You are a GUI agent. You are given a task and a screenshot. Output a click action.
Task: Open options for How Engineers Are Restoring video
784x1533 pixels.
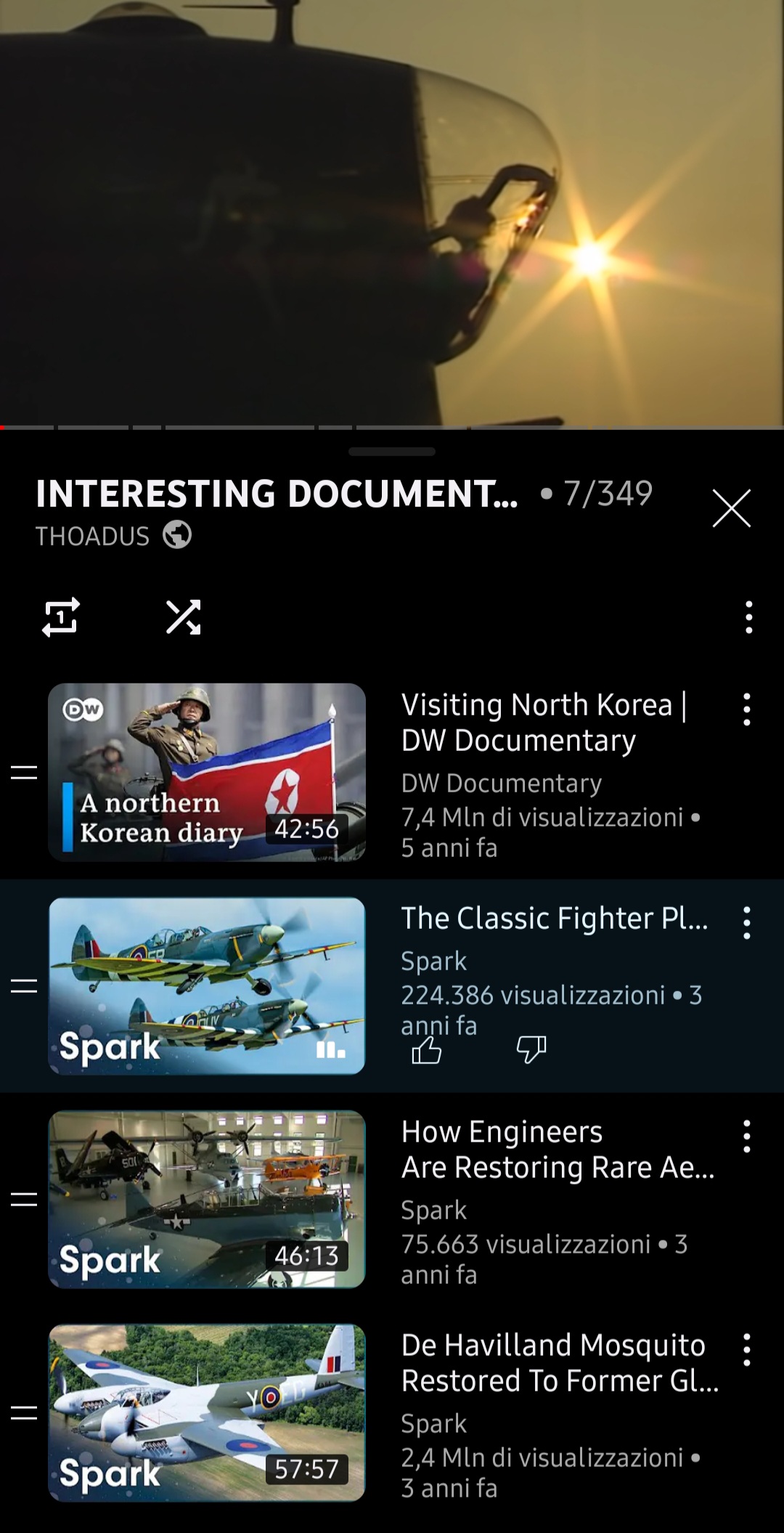coord(746,1136)
